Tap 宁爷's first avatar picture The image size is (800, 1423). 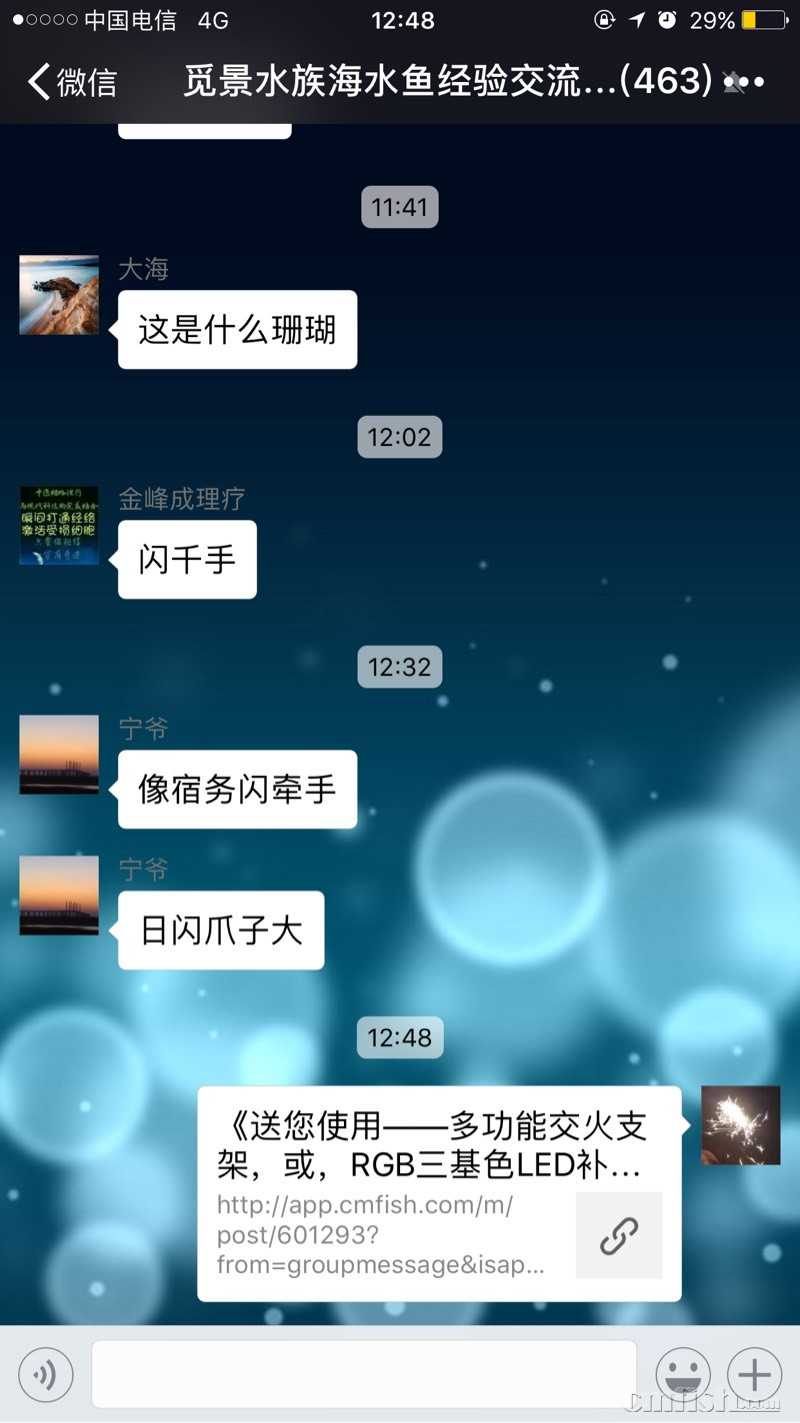(58, 755)
